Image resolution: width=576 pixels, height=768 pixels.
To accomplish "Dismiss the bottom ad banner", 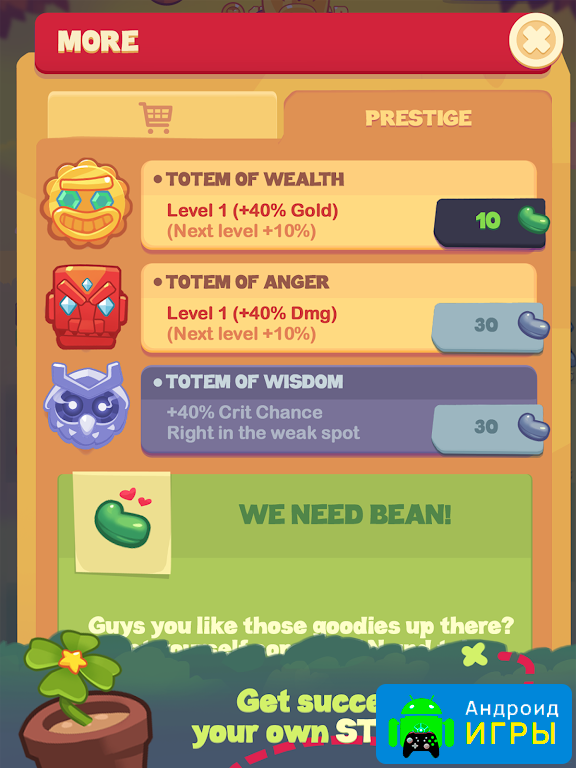I will click(474, 655).
